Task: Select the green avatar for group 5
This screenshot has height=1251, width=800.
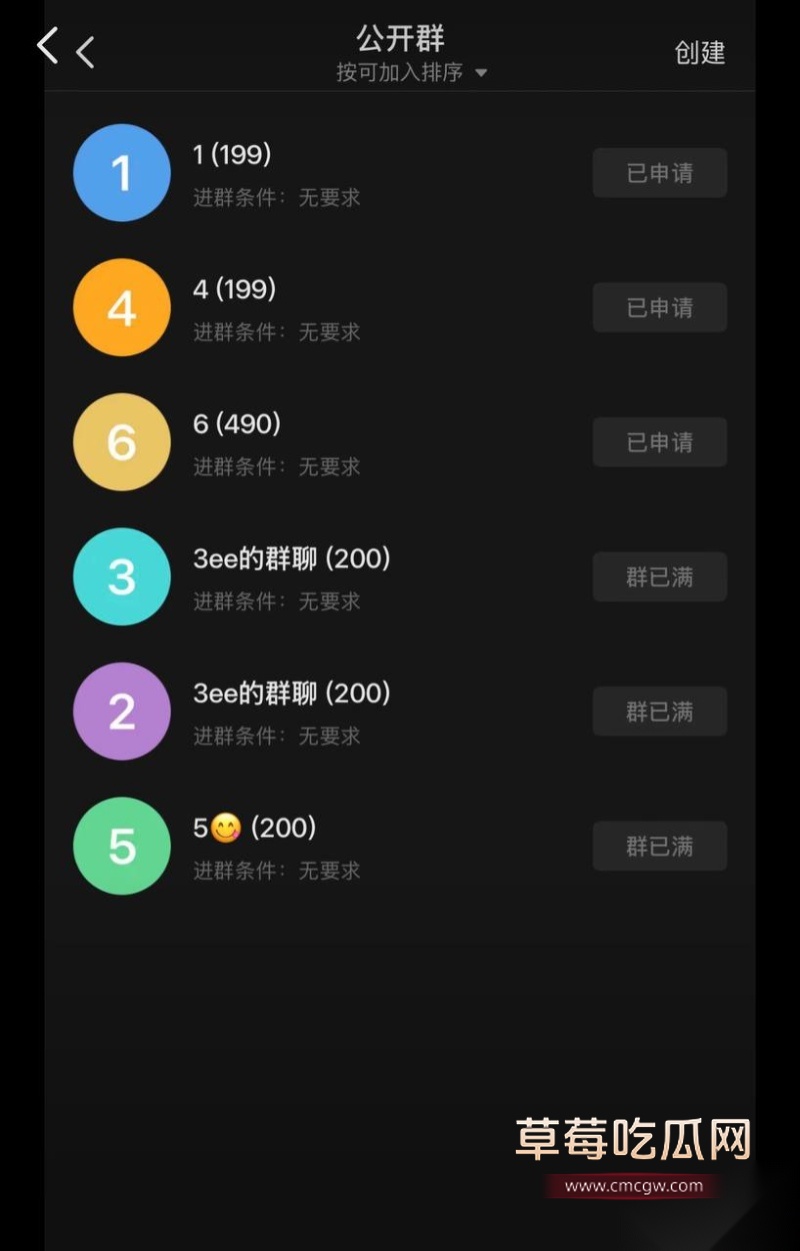Action: click(121, 845)
